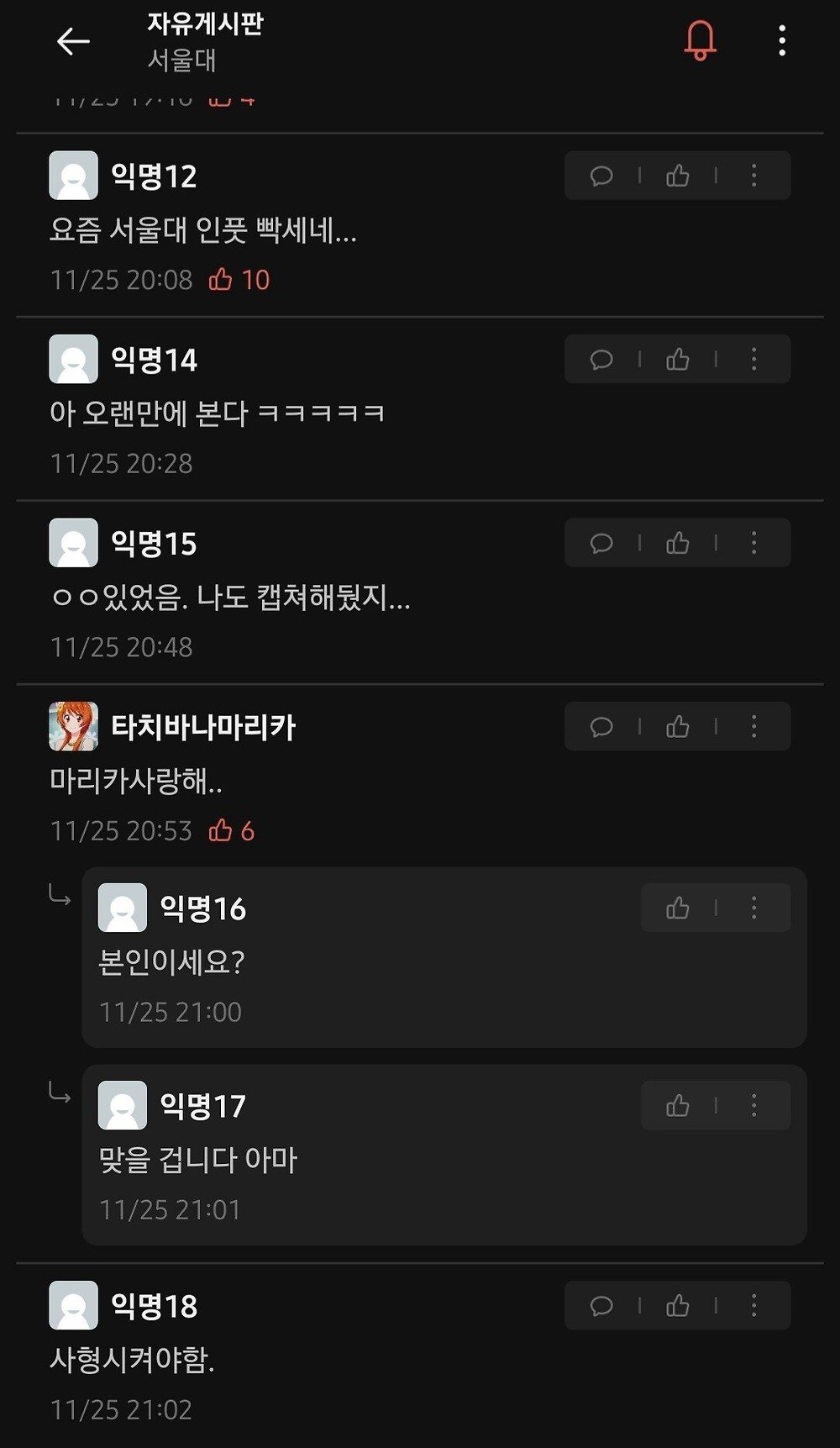Like 익명14's comment
Viewport: 840px width, 1448px height.
(678, 360)
